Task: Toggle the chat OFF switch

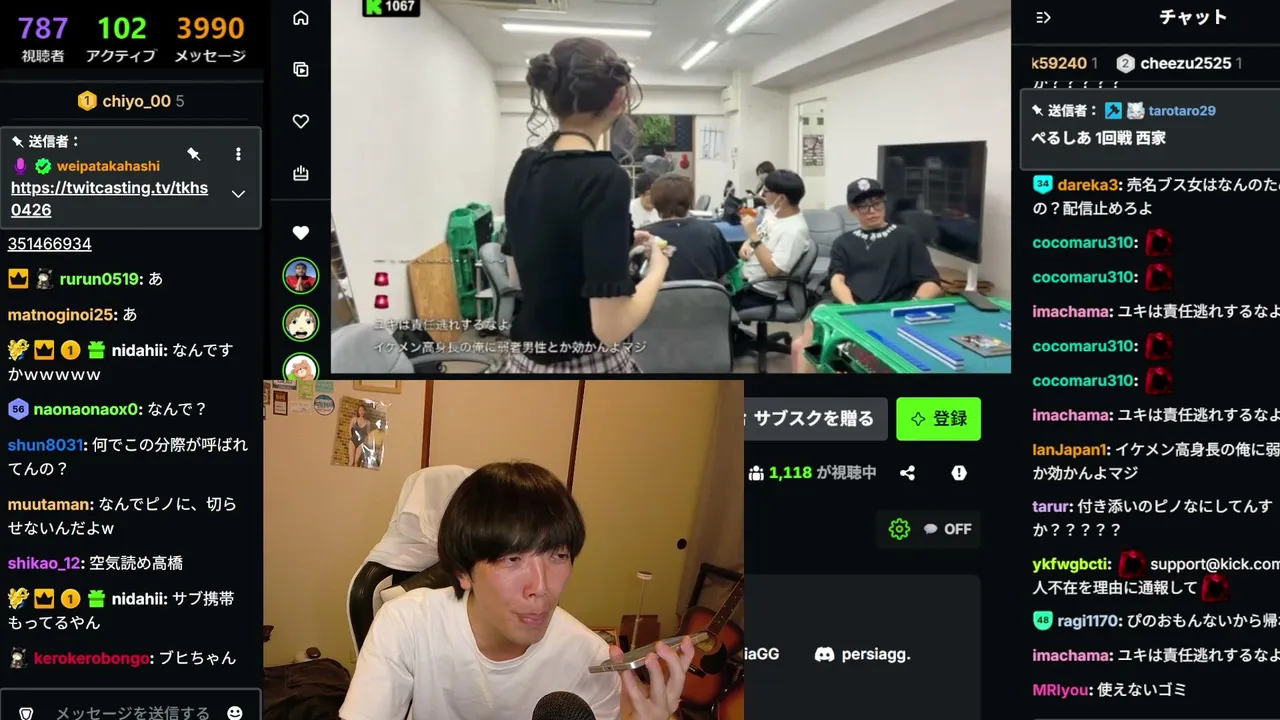Action: [947, 529]
